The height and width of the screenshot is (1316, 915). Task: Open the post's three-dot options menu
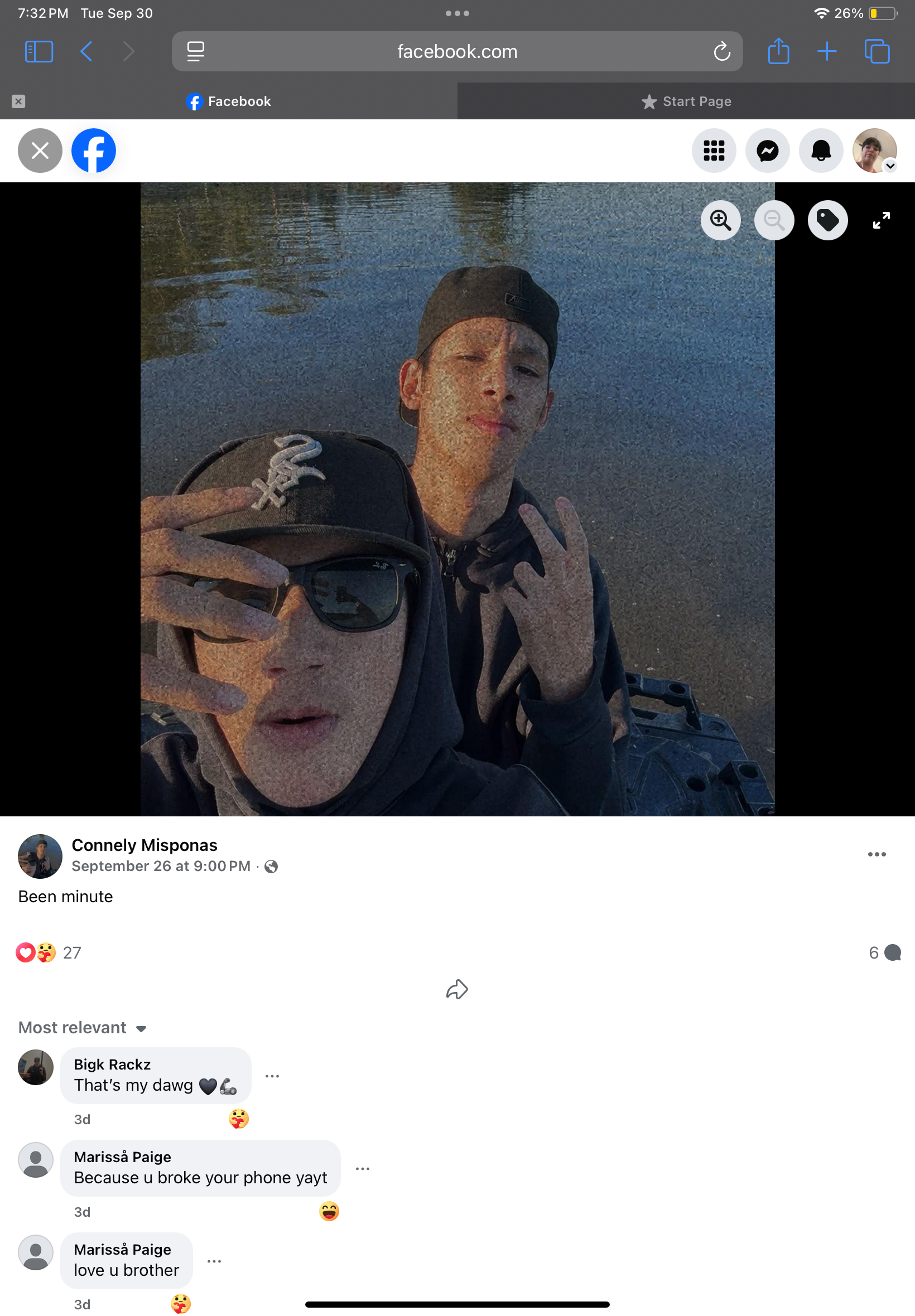tap(876, 854)
